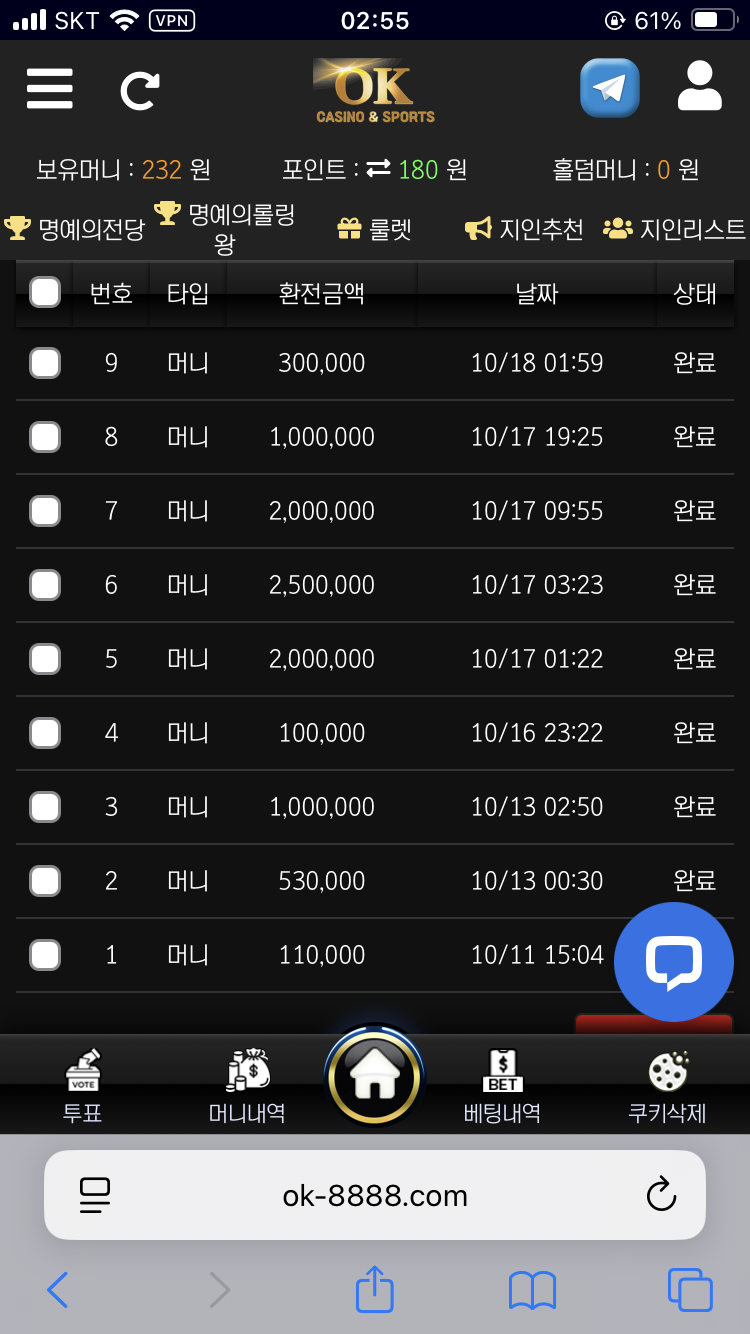The width and height of the screenshot is (750, 1334).
Task: Tap the ok-8888.com address bar
Action: point(375,1195)
